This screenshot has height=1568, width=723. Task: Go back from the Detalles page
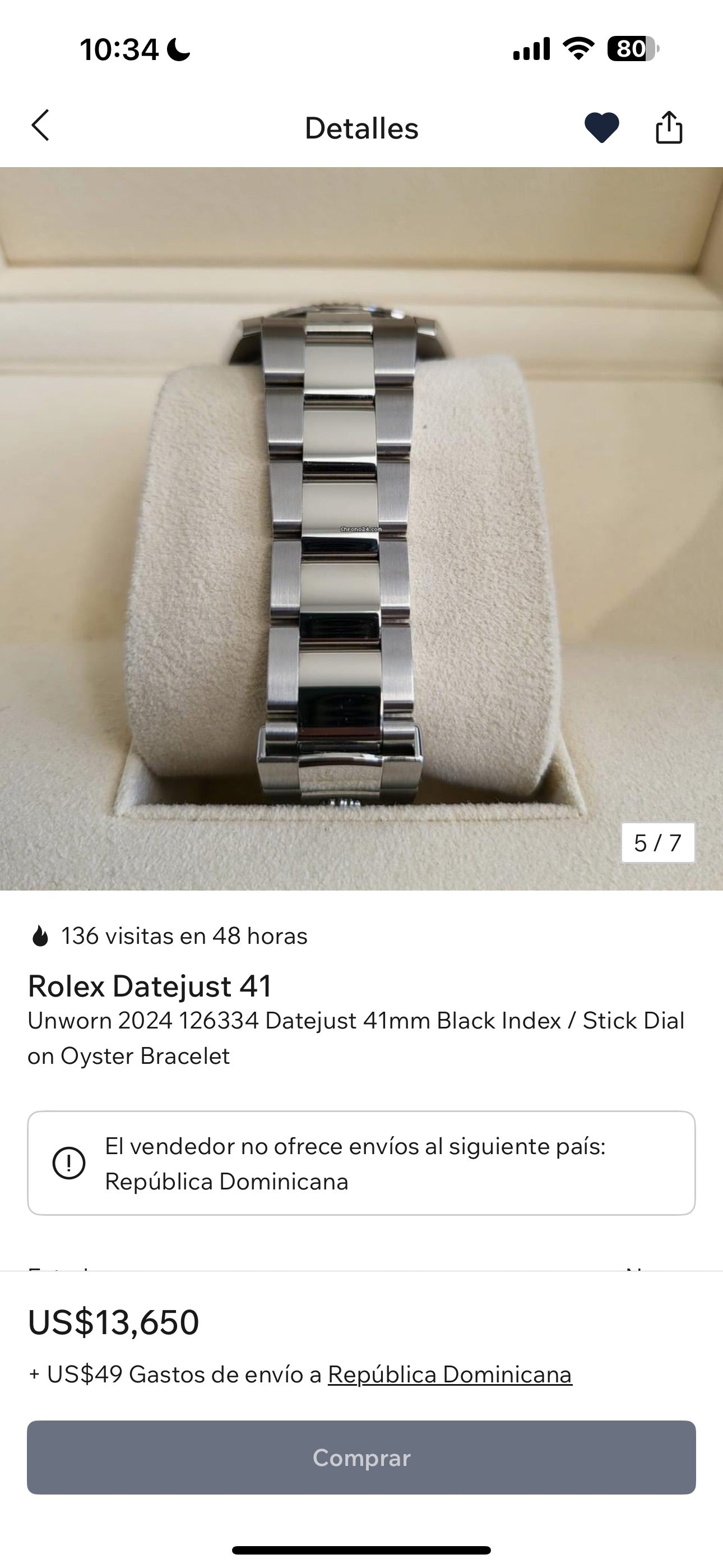(41, 126)
